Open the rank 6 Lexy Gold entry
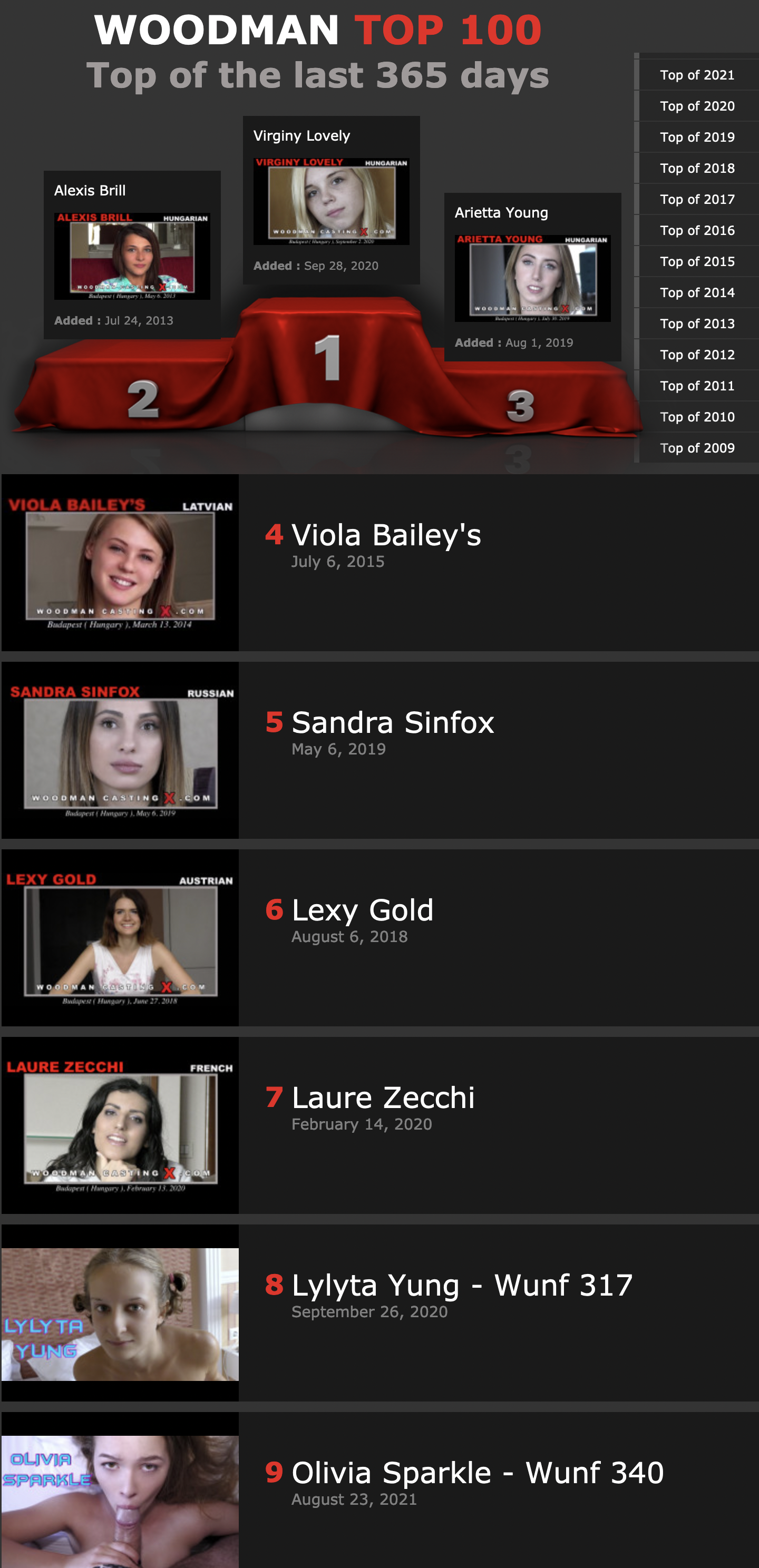759x1568 pixels. [363, 910]
